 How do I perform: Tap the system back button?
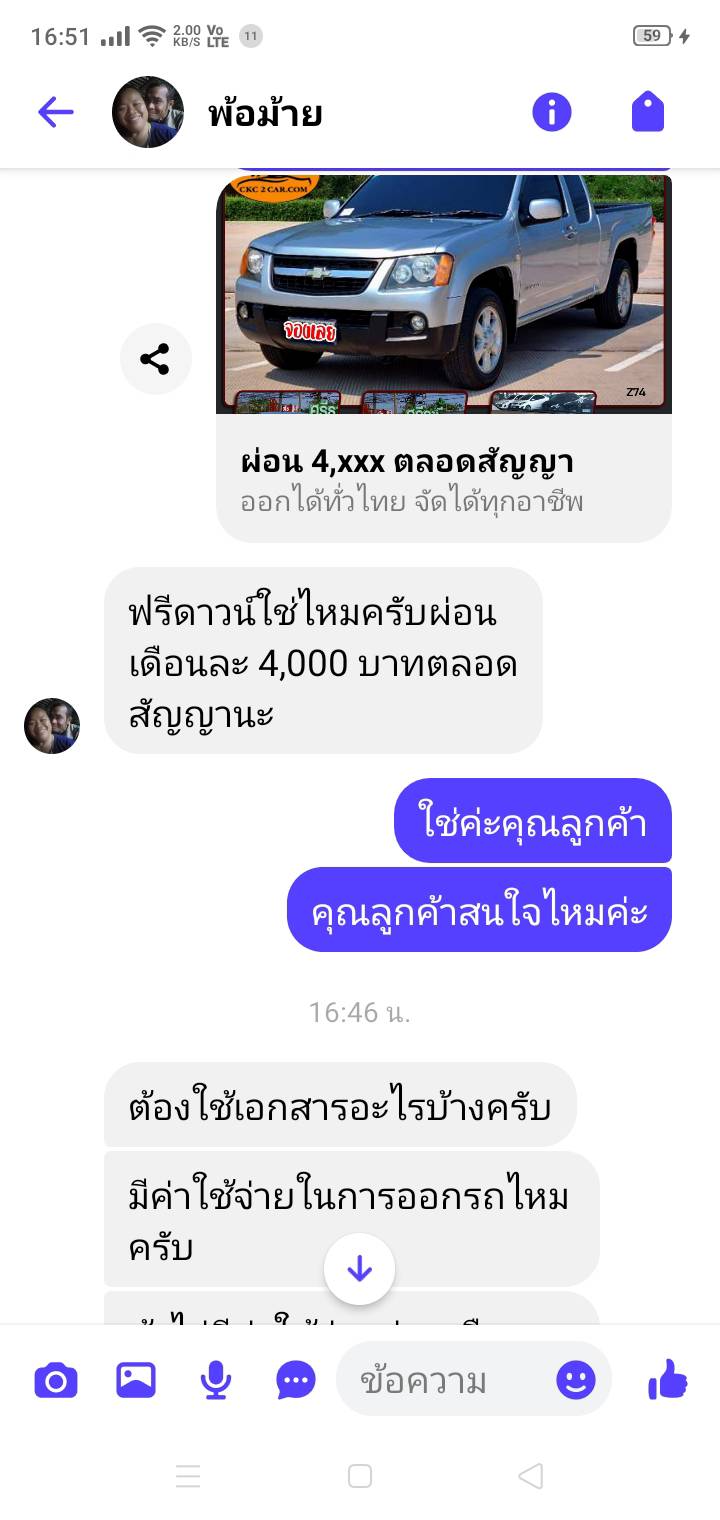(531, 1476)
